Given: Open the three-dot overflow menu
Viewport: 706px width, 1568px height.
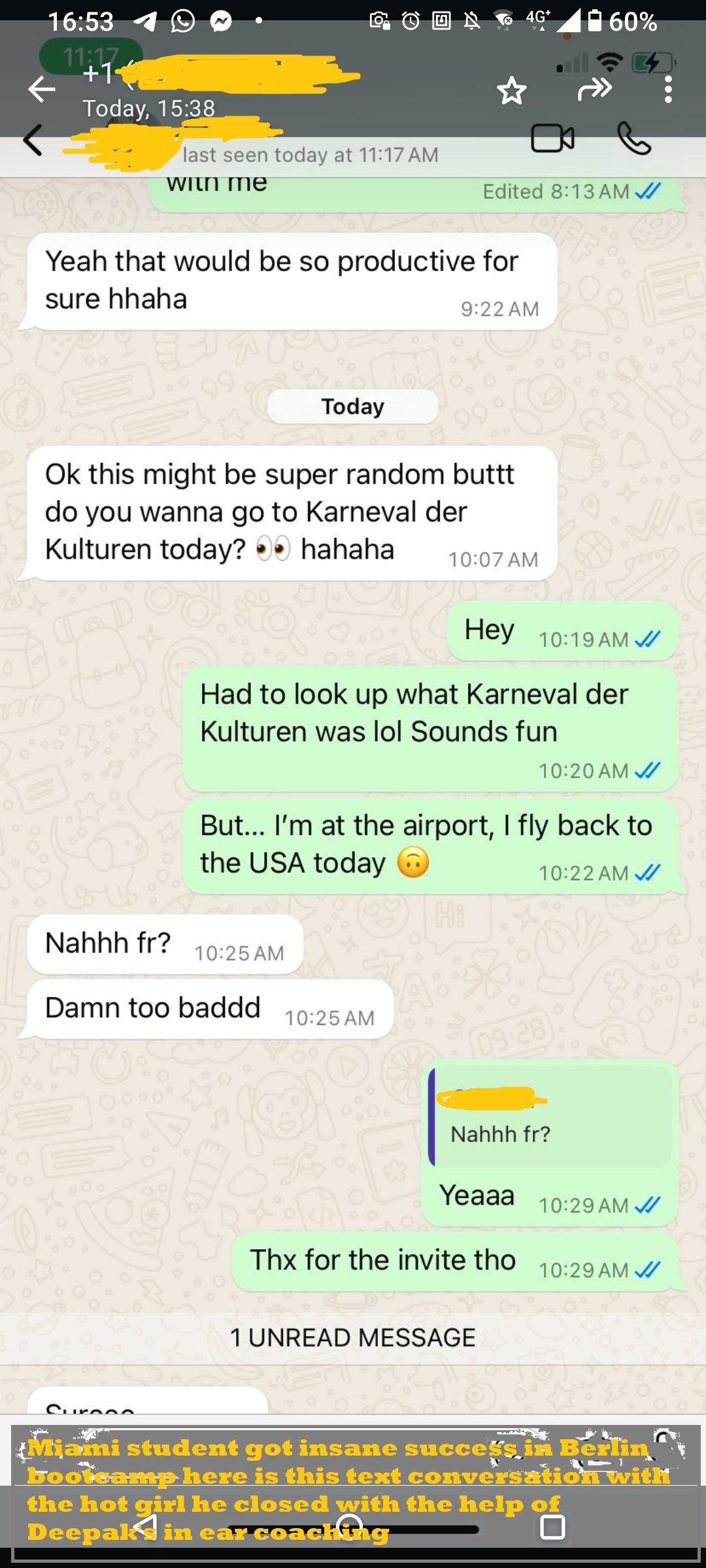Looking at the screenshot, I should [x=667, y=90].
